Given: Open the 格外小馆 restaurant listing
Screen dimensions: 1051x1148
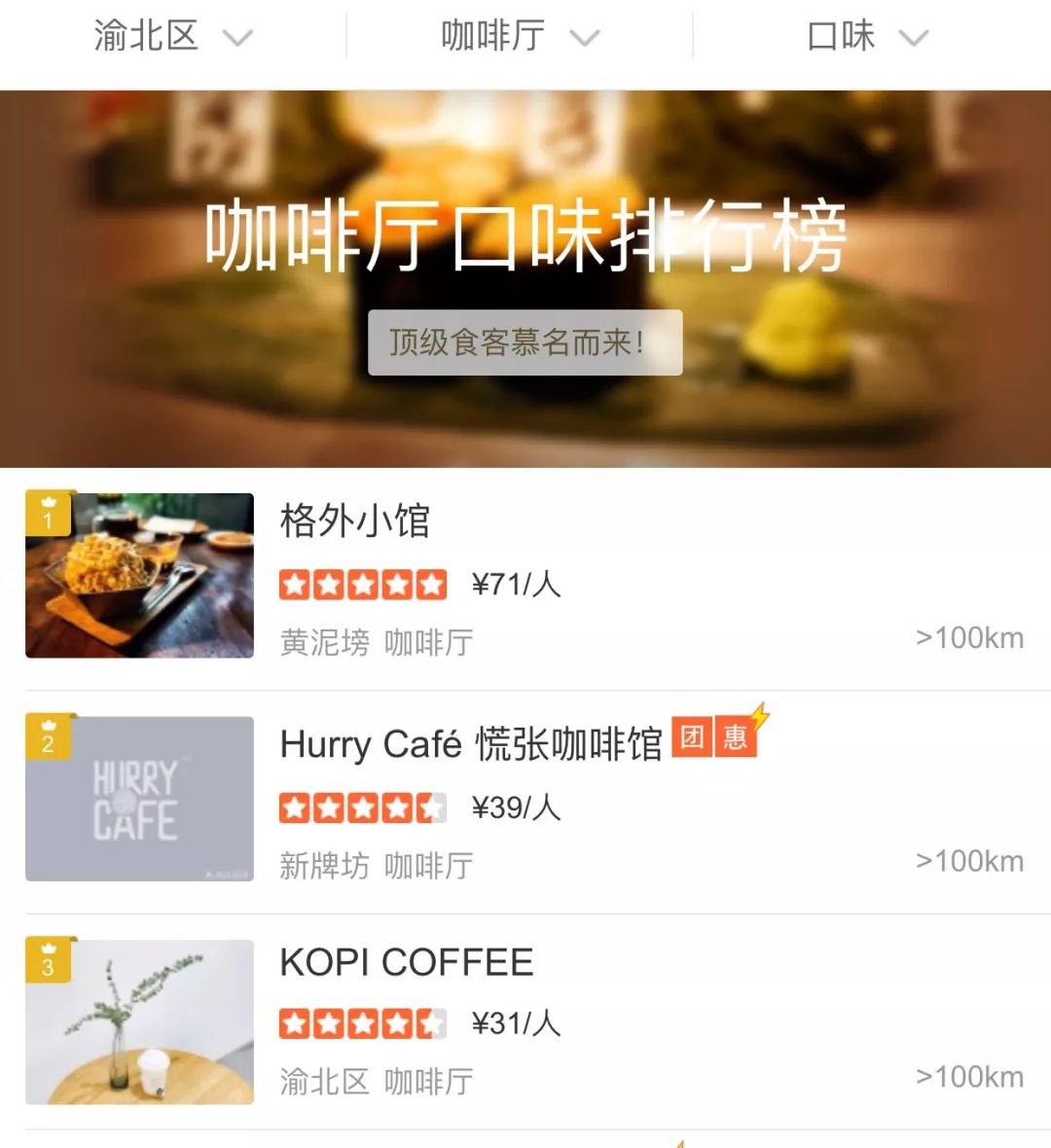Looking at the screenshot, I should [x=355, y=520].
